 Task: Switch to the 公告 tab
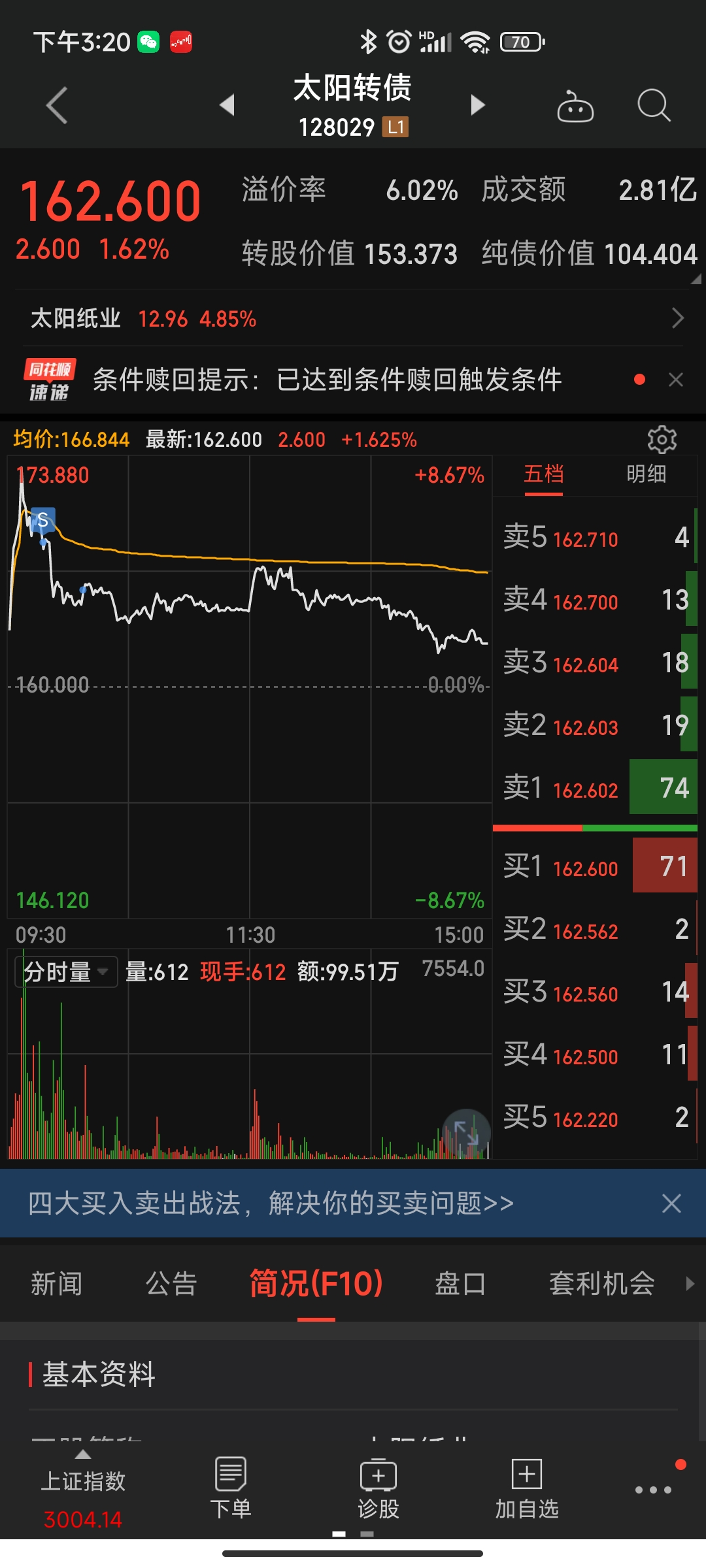pos(171,1284)
